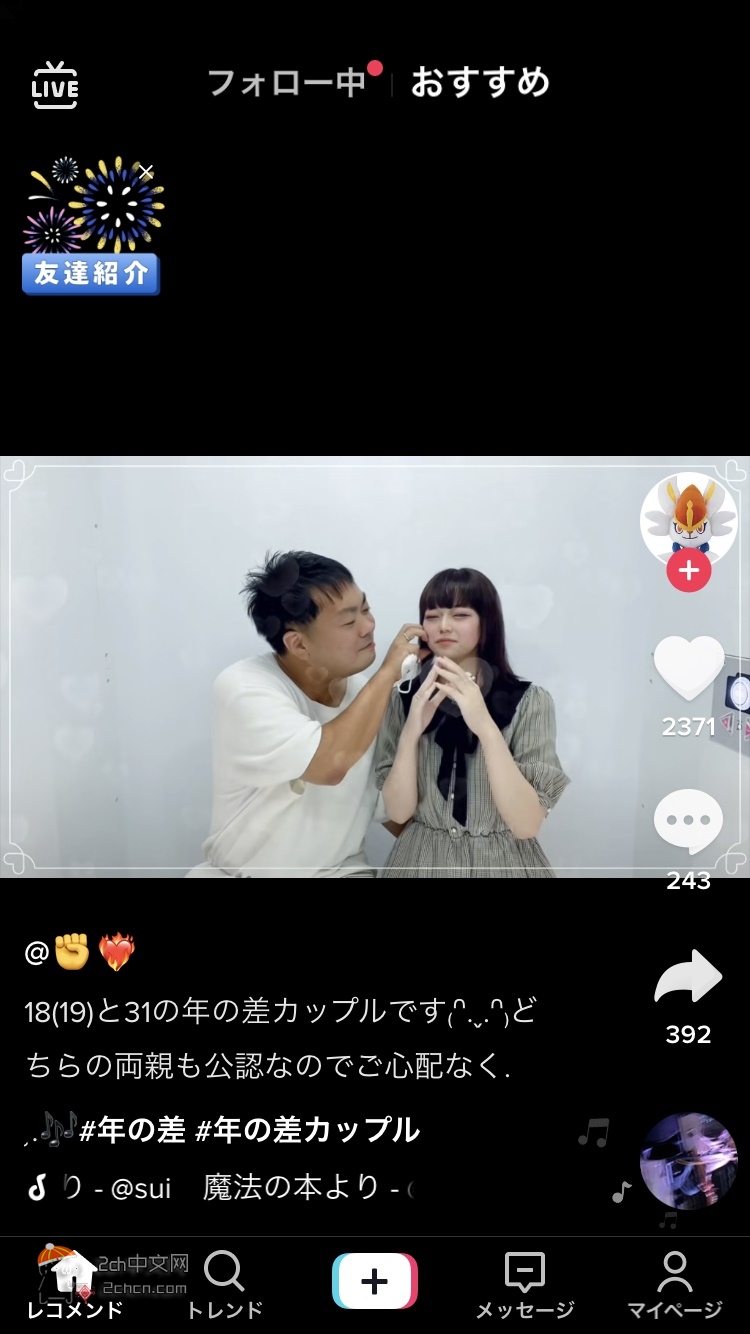750x1334 pixels.
Task: Open the 友達紹介 banner
Action: (x=91, y=225)
